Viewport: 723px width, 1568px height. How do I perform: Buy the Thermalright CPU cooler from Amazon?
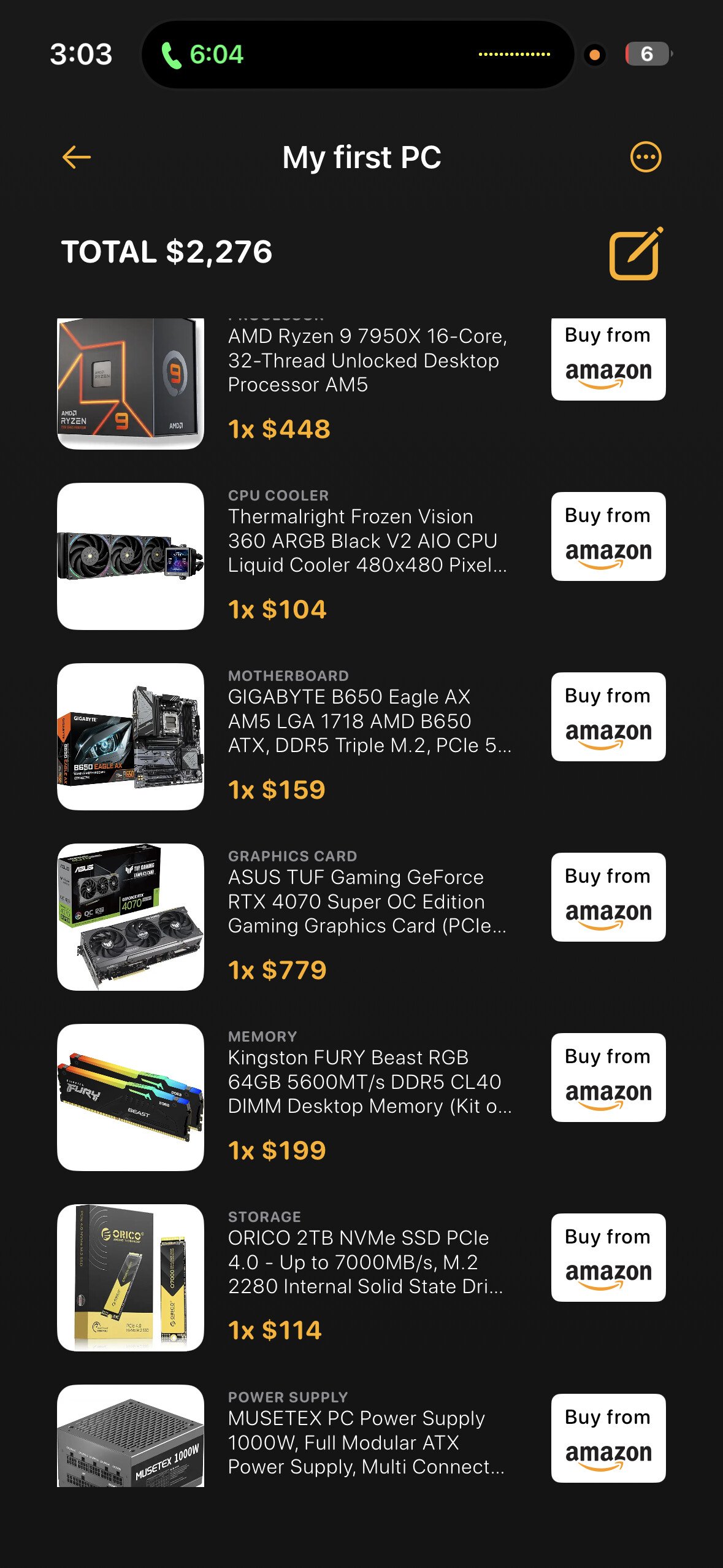(608, 536)
